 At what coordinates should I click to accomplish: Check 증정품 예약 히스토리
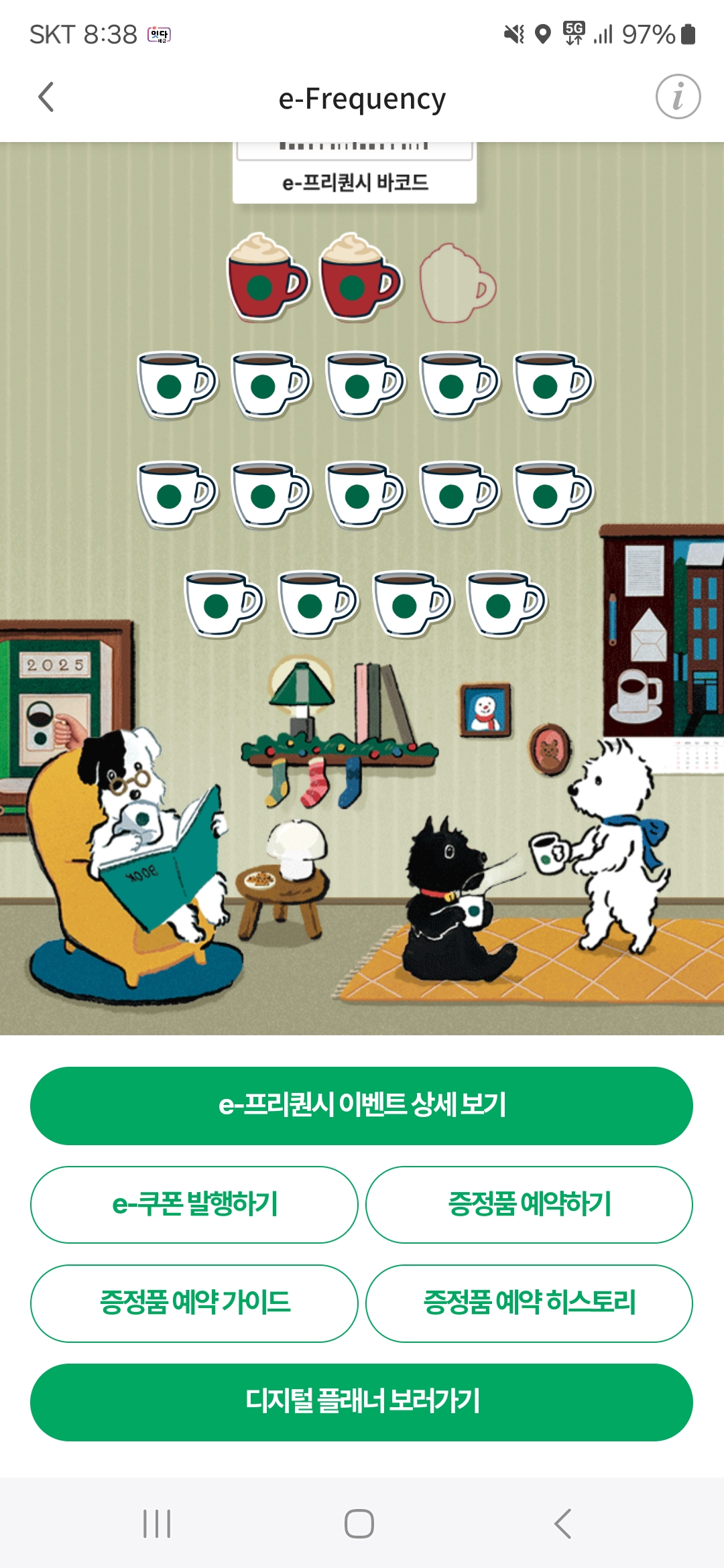click(529, 1303)
